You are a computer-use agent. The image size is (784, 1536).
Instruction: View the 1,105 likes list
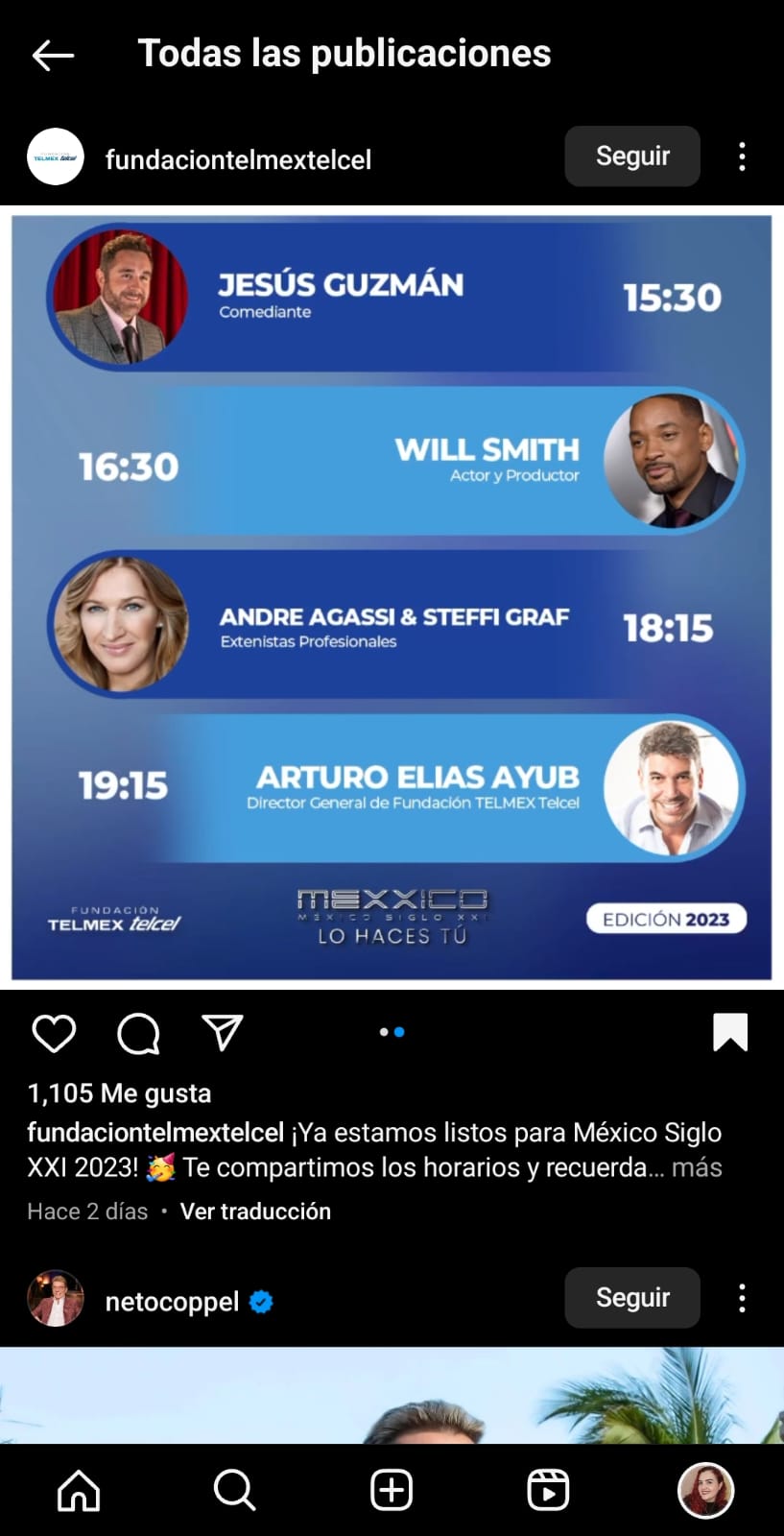click(x=119, y=1093)
